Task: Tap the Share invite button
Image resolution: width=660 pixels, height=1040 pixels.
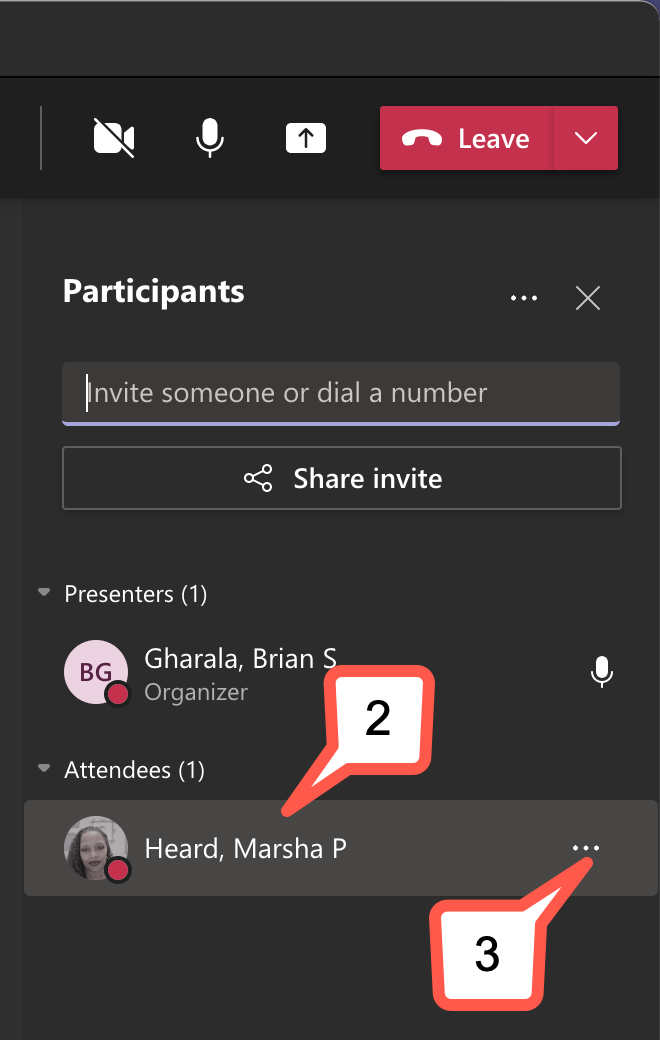Action: point(342,479)
